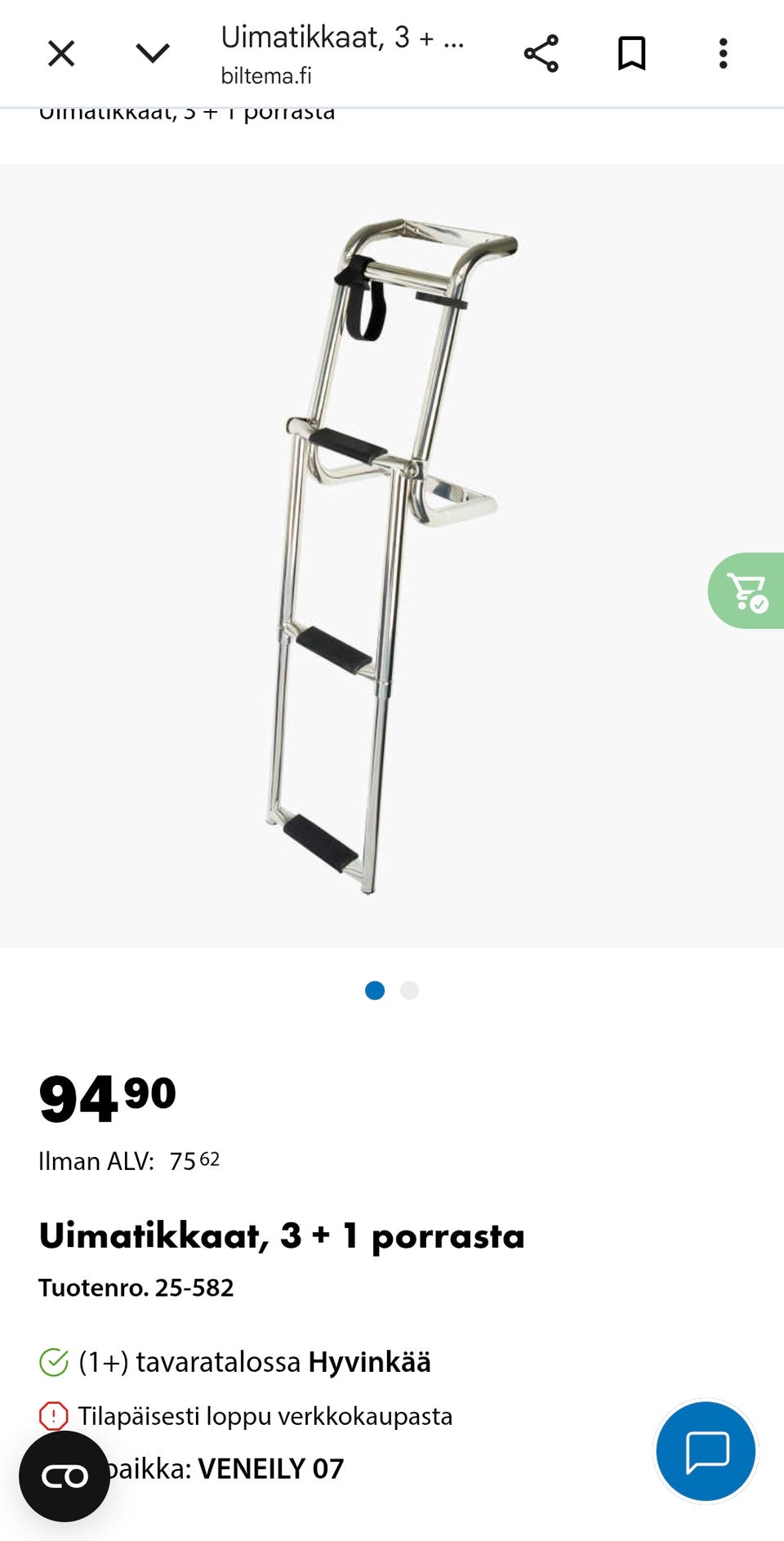Viewport: 784px width, 1541px height.
Task: Select the second image indicator dot
Action: pyautogui.click(x=409, y=990)
